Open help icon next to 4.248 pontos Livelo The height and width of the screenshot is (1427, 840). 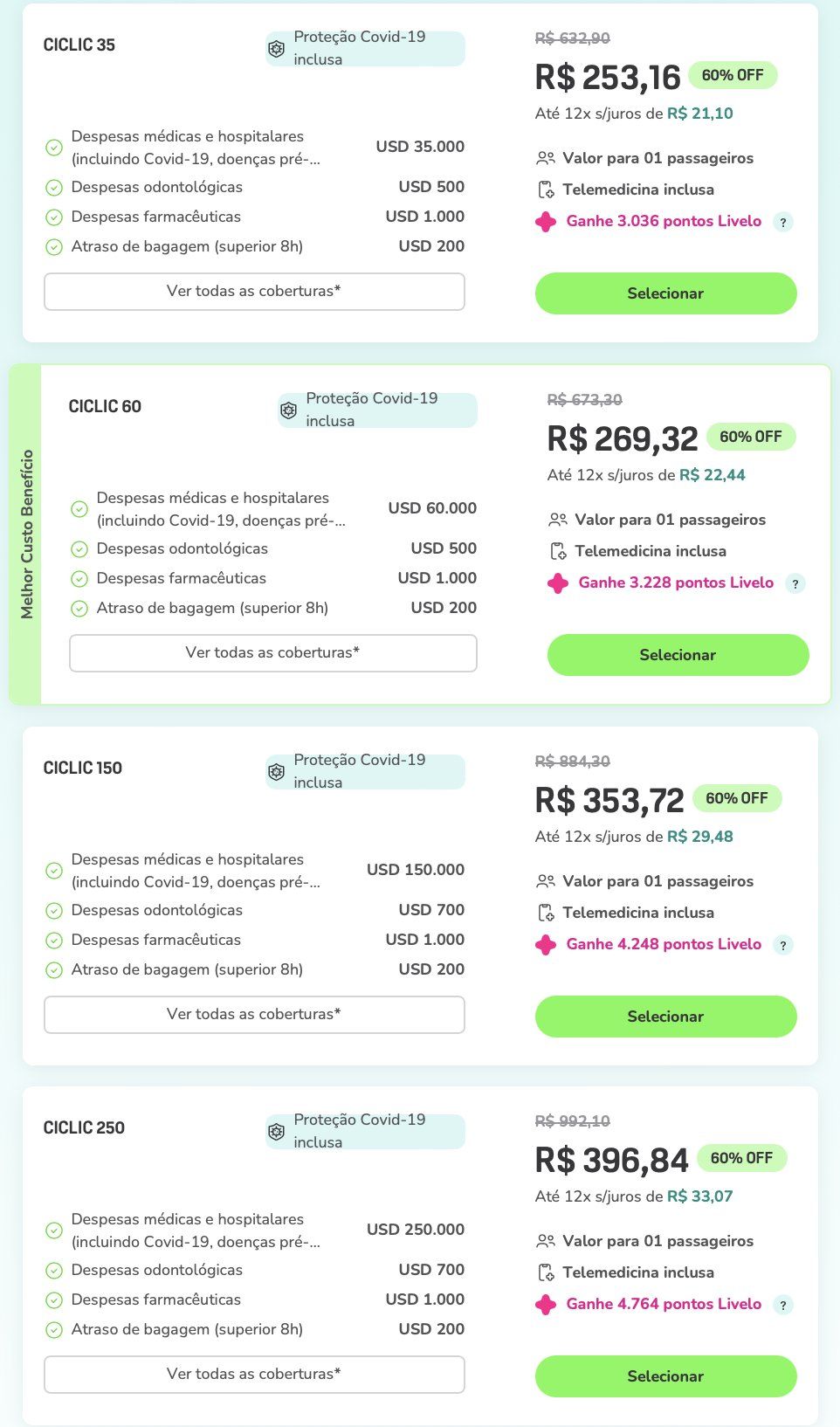pos(783,945)
